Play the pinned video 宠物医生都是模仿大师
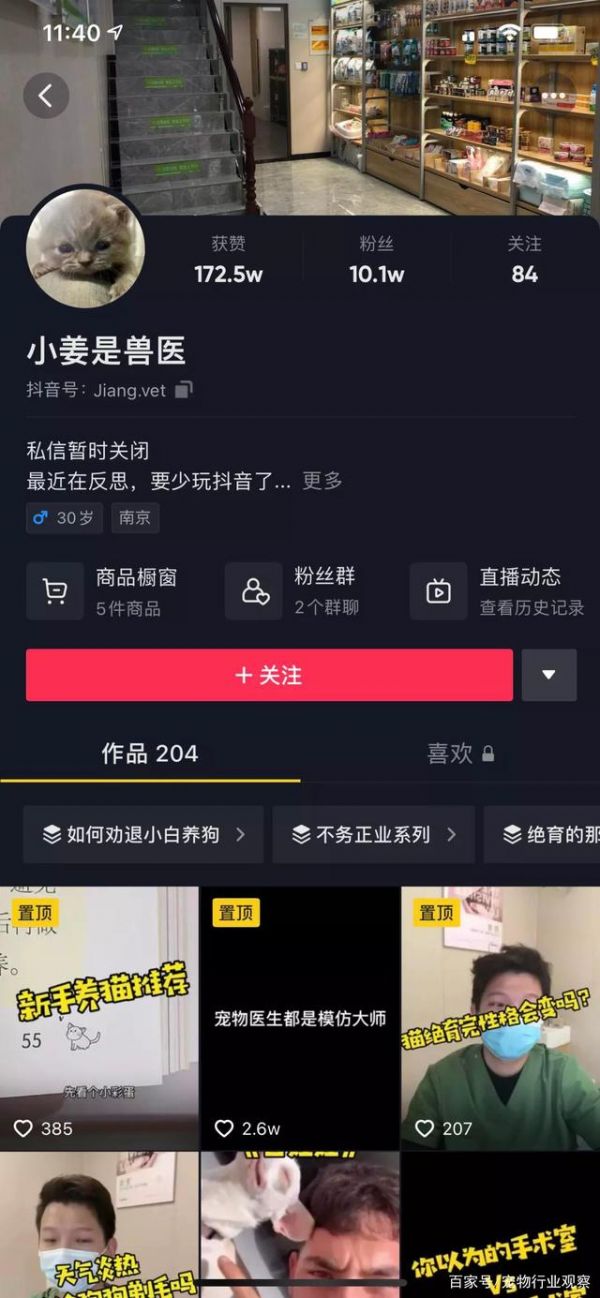The height and width of the screenshot is (1298, 600). (x=300, y=1018)
